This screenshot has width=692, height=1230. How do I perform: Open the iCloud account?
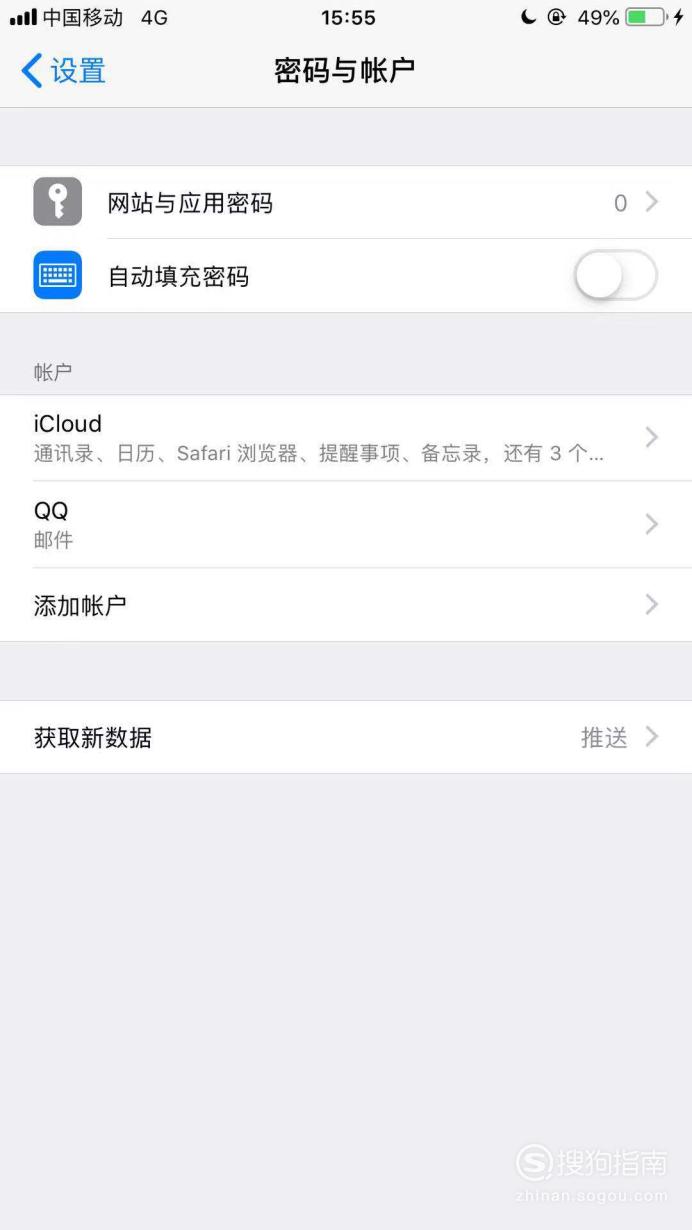pyautogui.click(x=346, y=438)
